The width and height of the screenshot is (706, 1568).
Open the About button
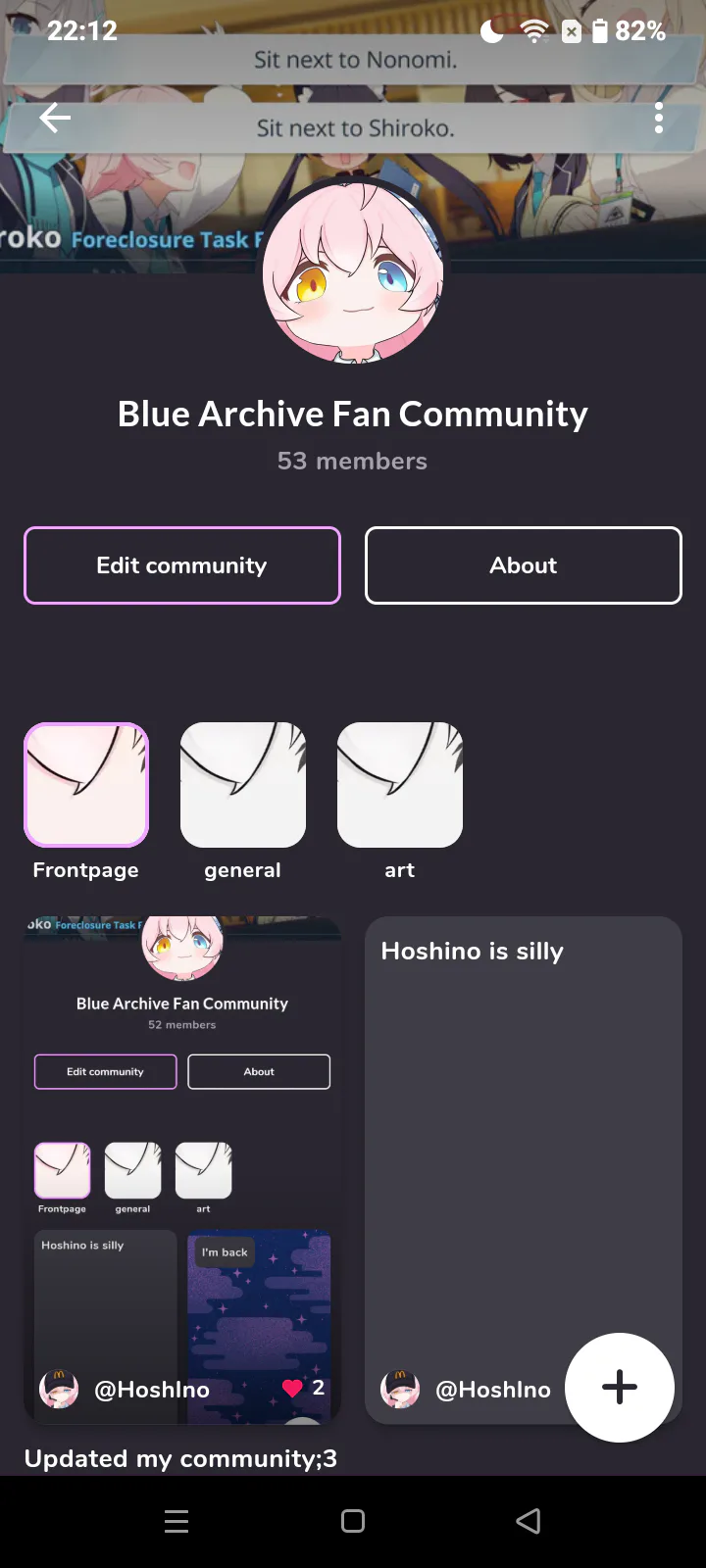524,565
